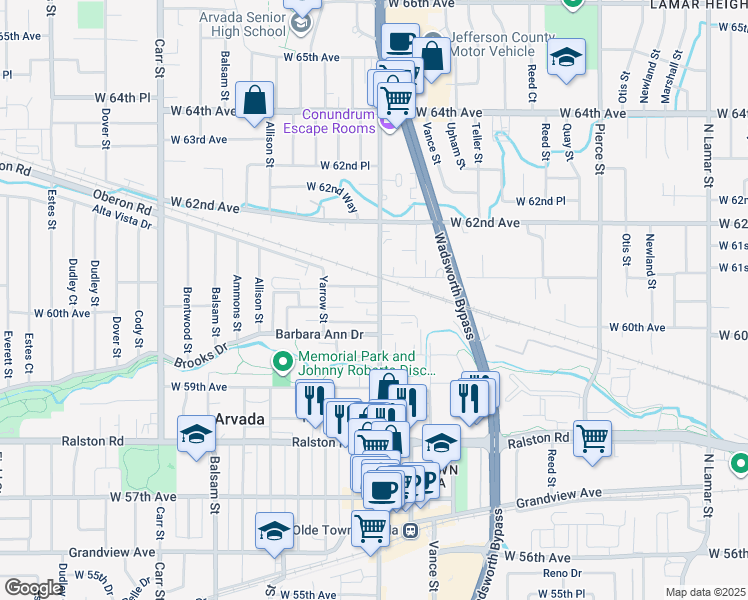The width and height of the screenshot is (748, 600).
Task: Open the grocery cart marker near Reed St
Action: [x=592, y=437]
